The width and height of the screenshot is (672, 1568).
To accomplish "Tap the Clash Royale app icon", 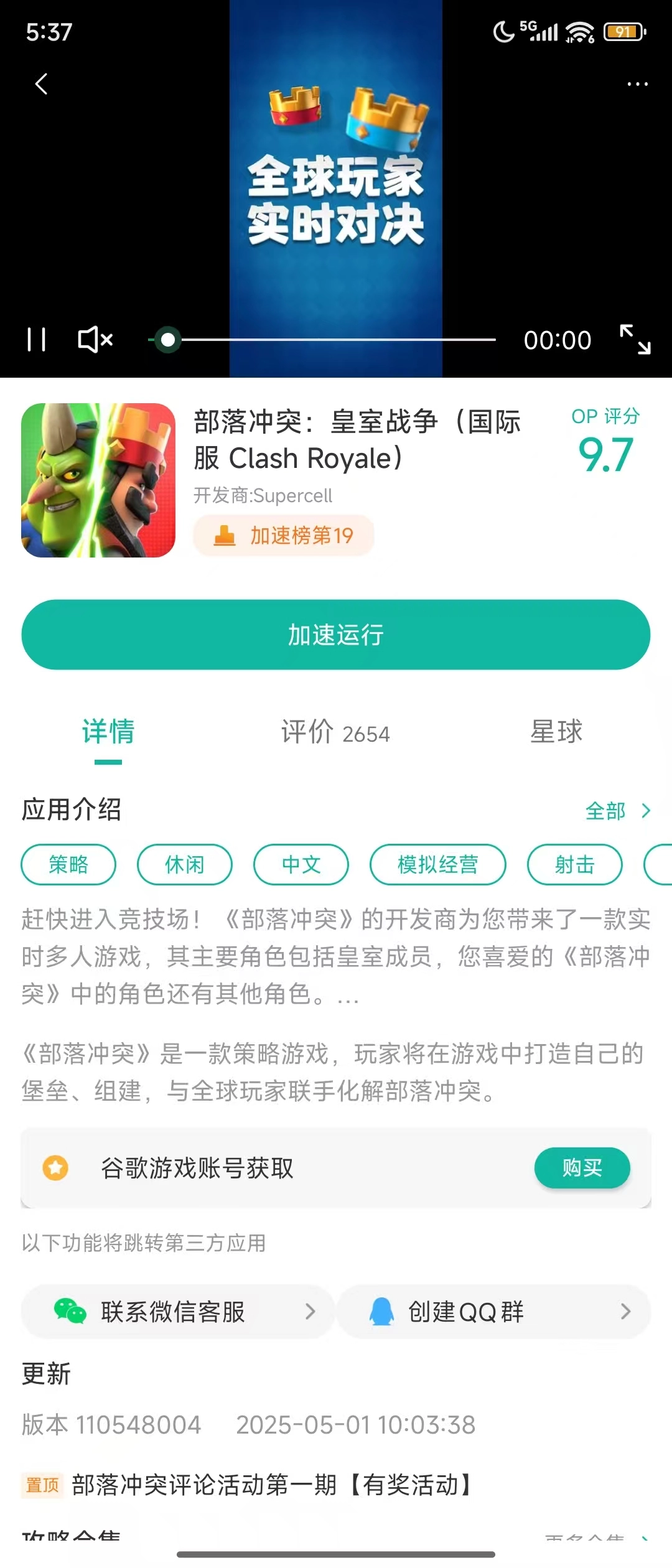I will pyautogui.click(x=98, y=481).
